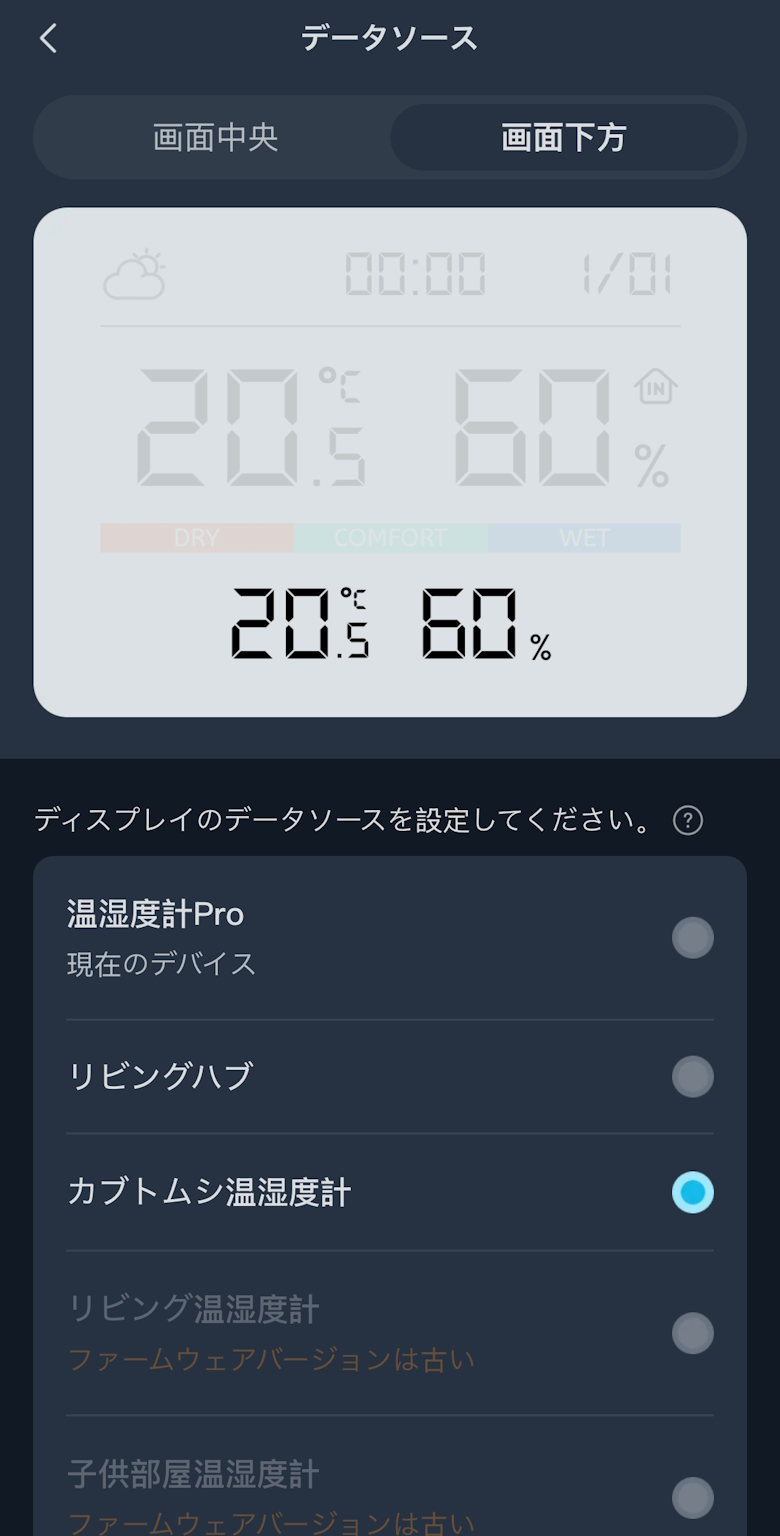Choose リビングハブ as the data source
The height and width of the screenshot is (1536, 780).
692,1077
